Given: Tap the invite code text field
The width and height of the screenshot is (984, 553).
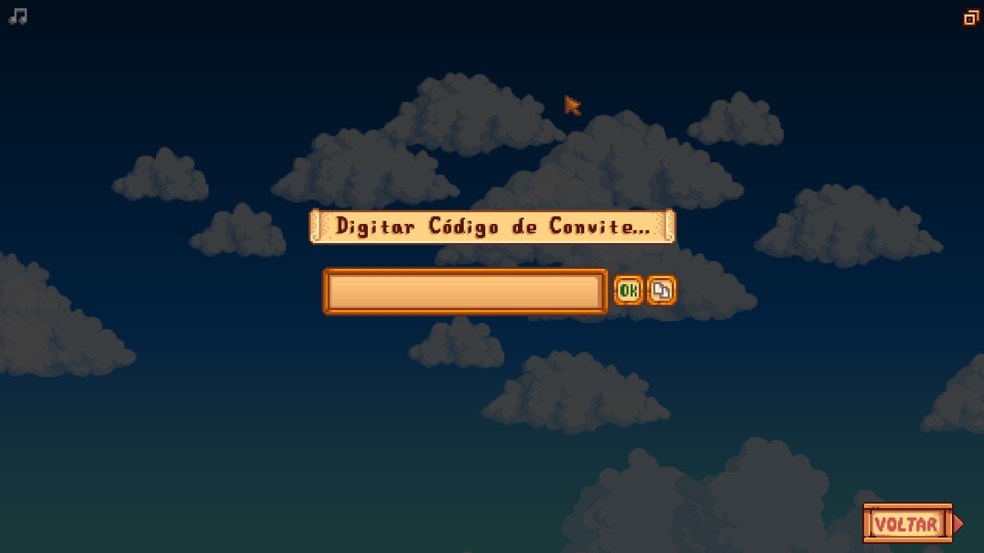Looking at the screenshot, I should (x=465, y=291).
